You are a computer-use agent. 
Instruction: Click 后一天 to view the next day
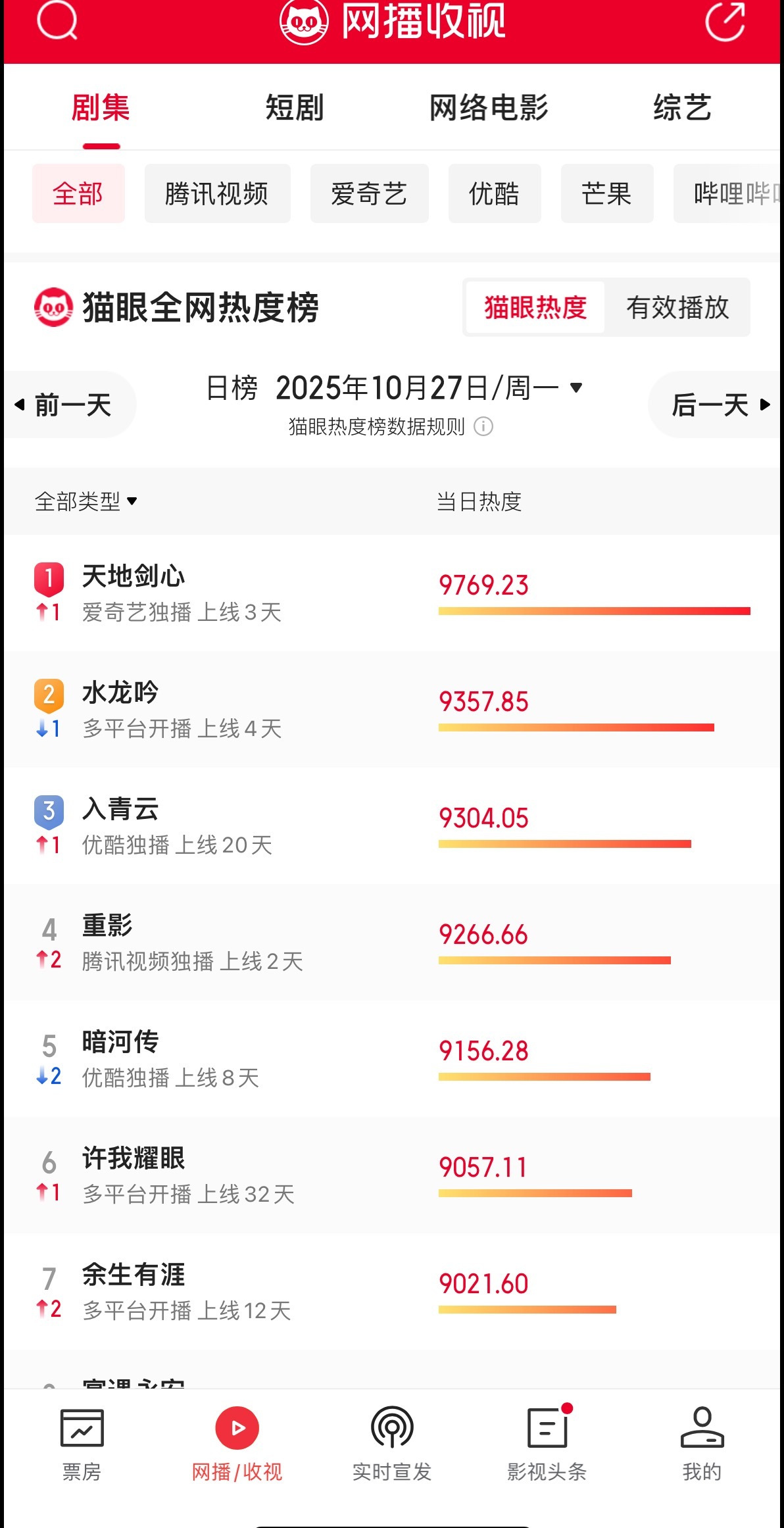(716, 404)
